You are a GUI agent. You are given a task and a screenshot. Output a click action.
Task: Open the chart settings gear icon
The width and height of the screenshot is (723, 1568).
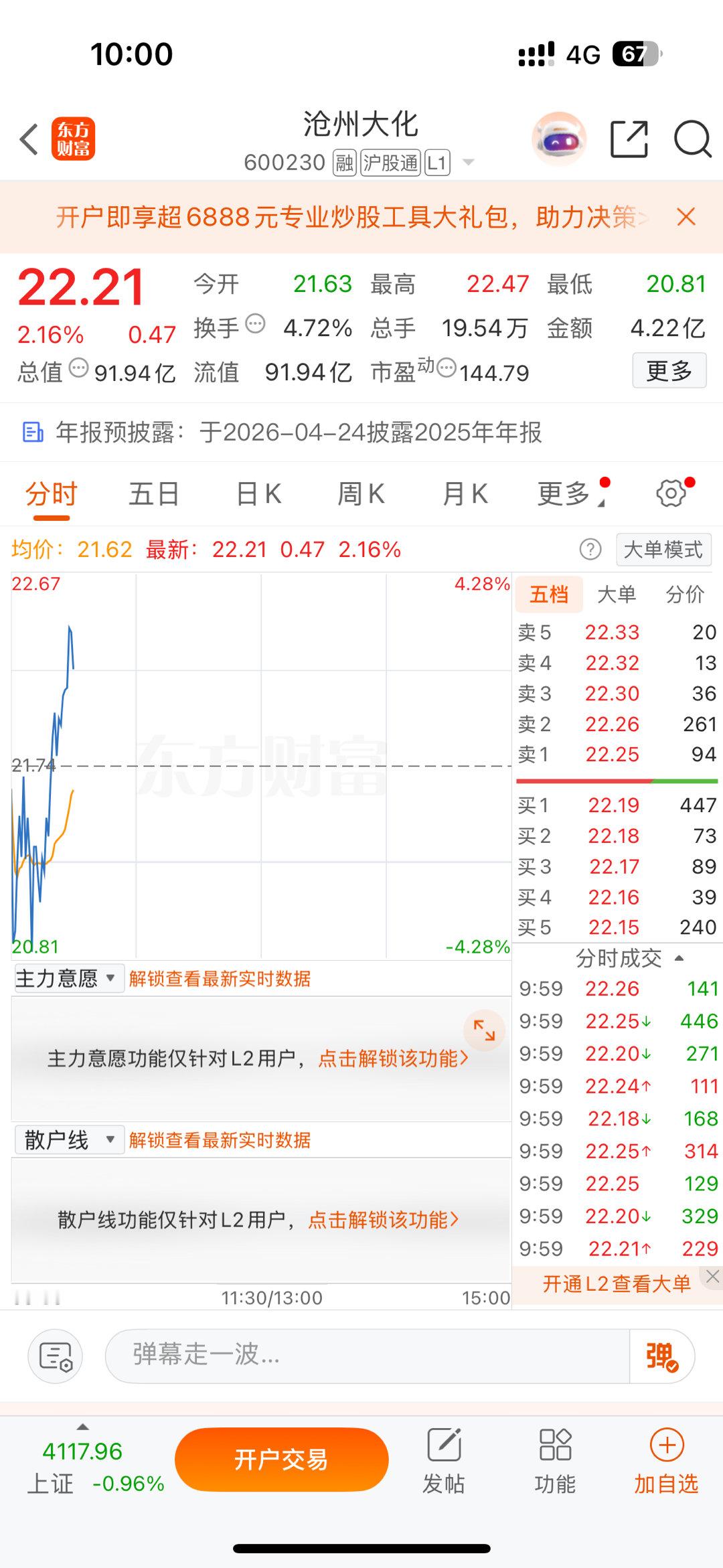click(x=669, y=493)
